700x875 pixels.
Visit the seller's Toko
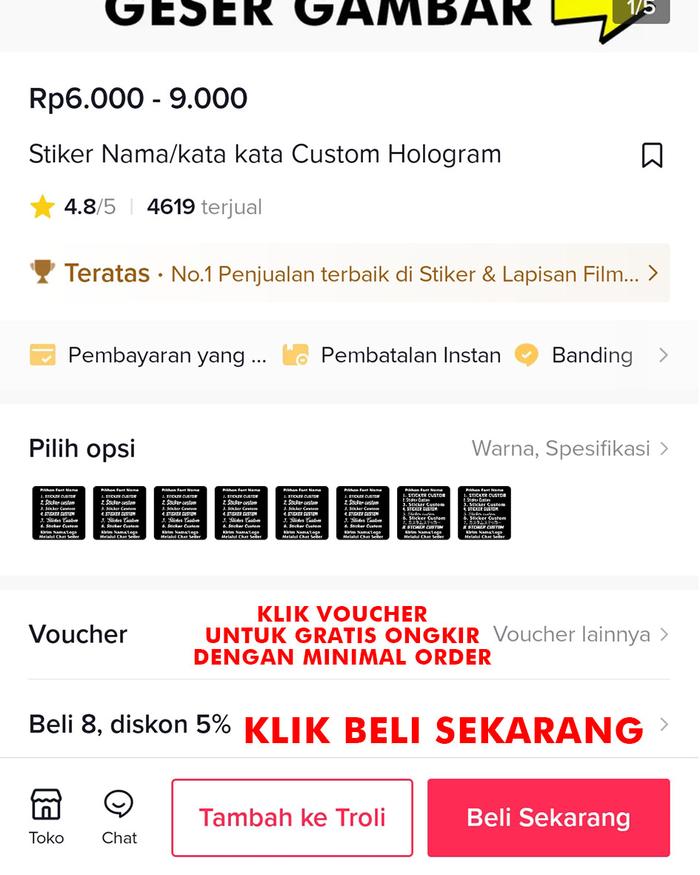click(46, 817)
